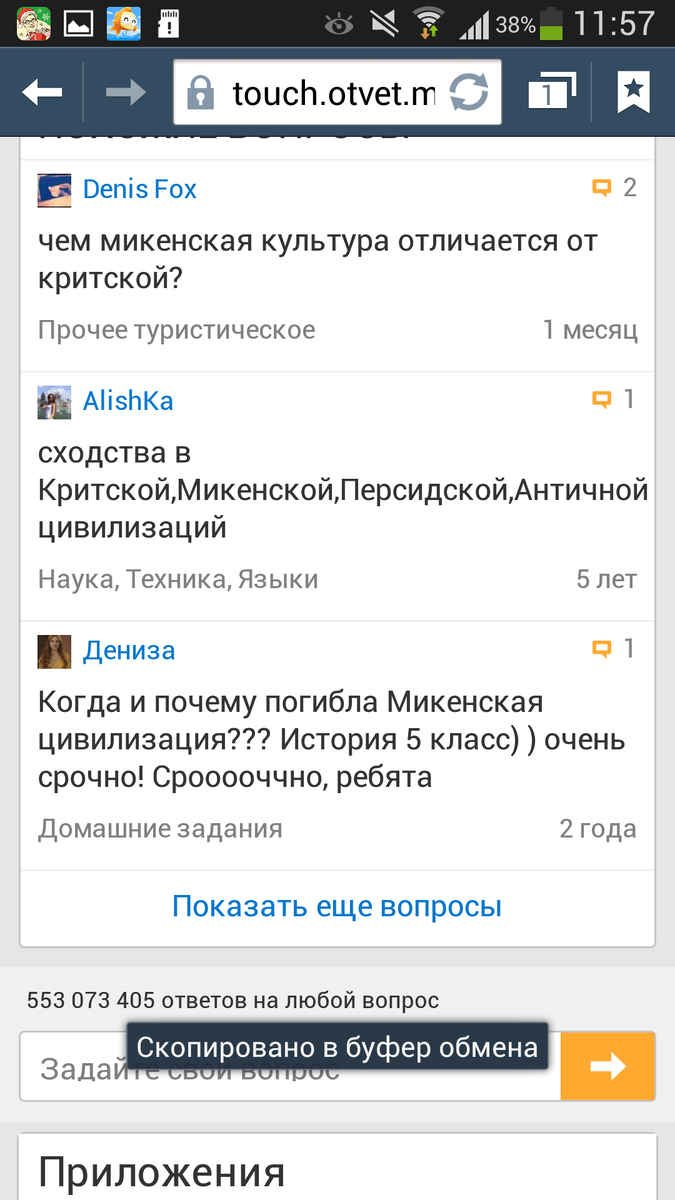Screen dimensions: 675x1200
Task: Open question on Микенская цивилизация погибла
Action: point(330,739)
